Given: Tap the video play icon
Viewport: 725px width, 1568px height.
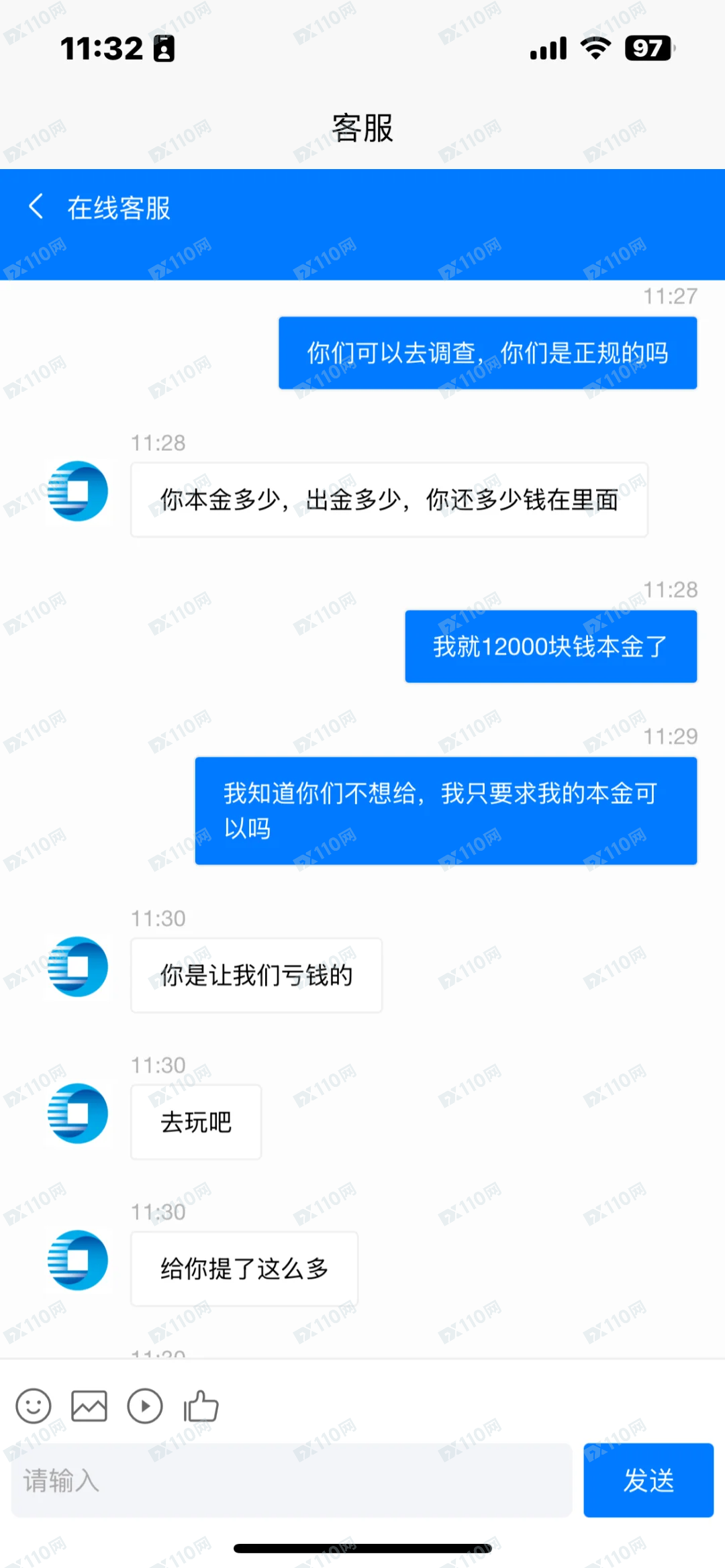Looking at the screenshot, I should coord(145,1406).
